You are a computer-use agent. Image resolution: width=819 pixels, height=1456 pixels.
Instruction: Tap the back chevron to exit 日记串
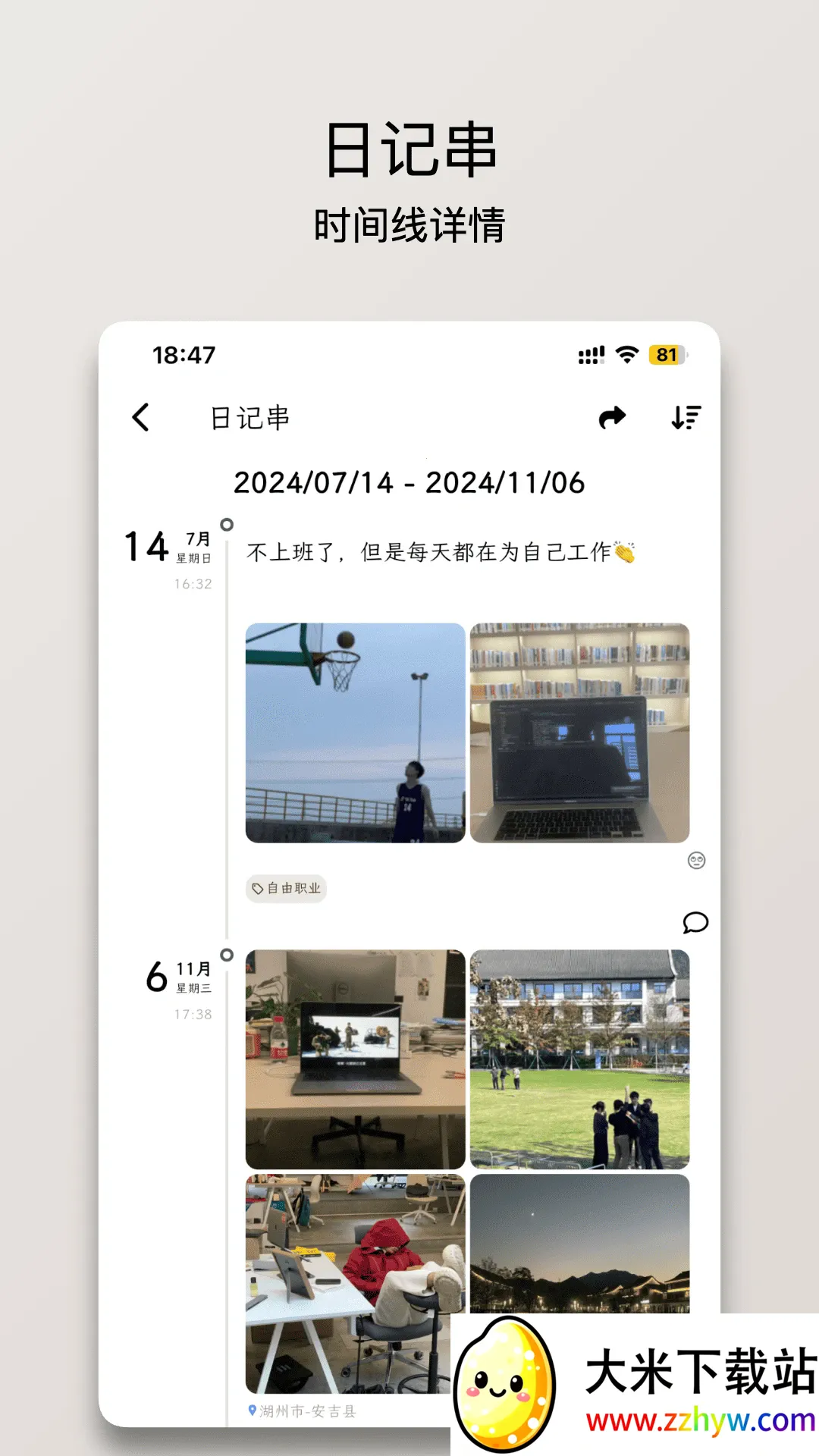click(141, 416)
